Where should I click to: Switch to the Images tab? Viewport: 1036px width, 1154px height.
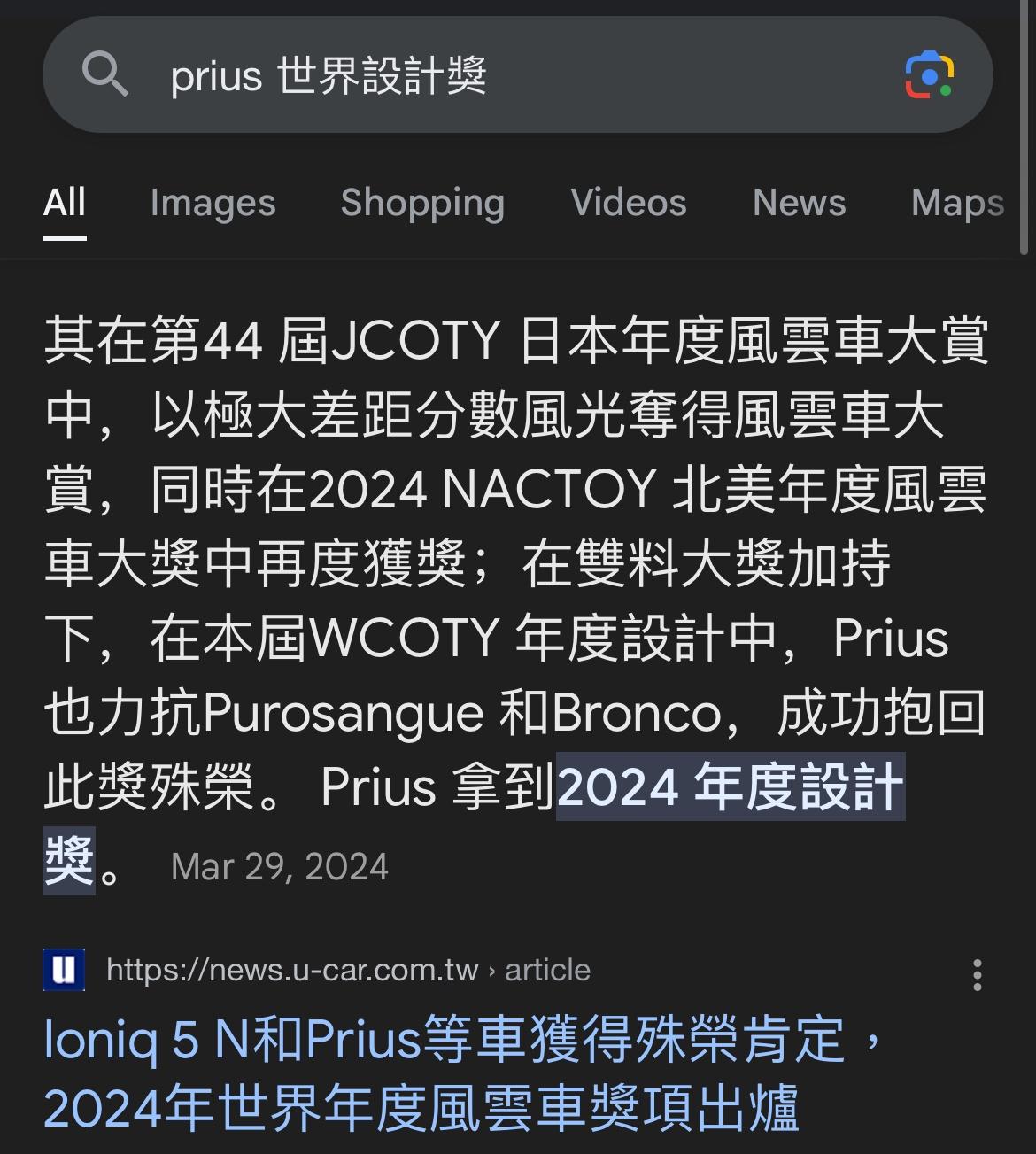point(213,203)
